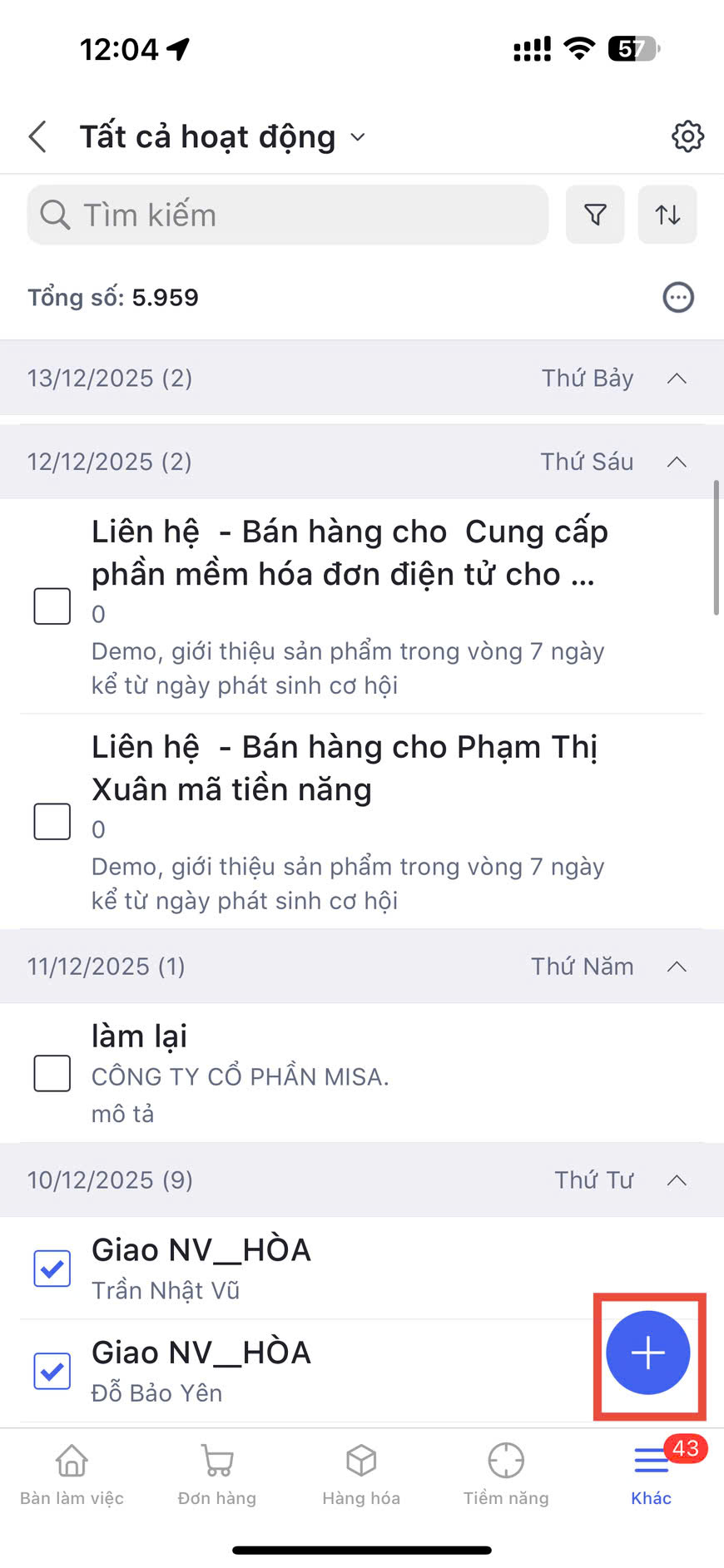The image size is (724, 1568).
Task: Collapse the 12/12/2025 Thứ Sáu group
Action: [677, 462]
